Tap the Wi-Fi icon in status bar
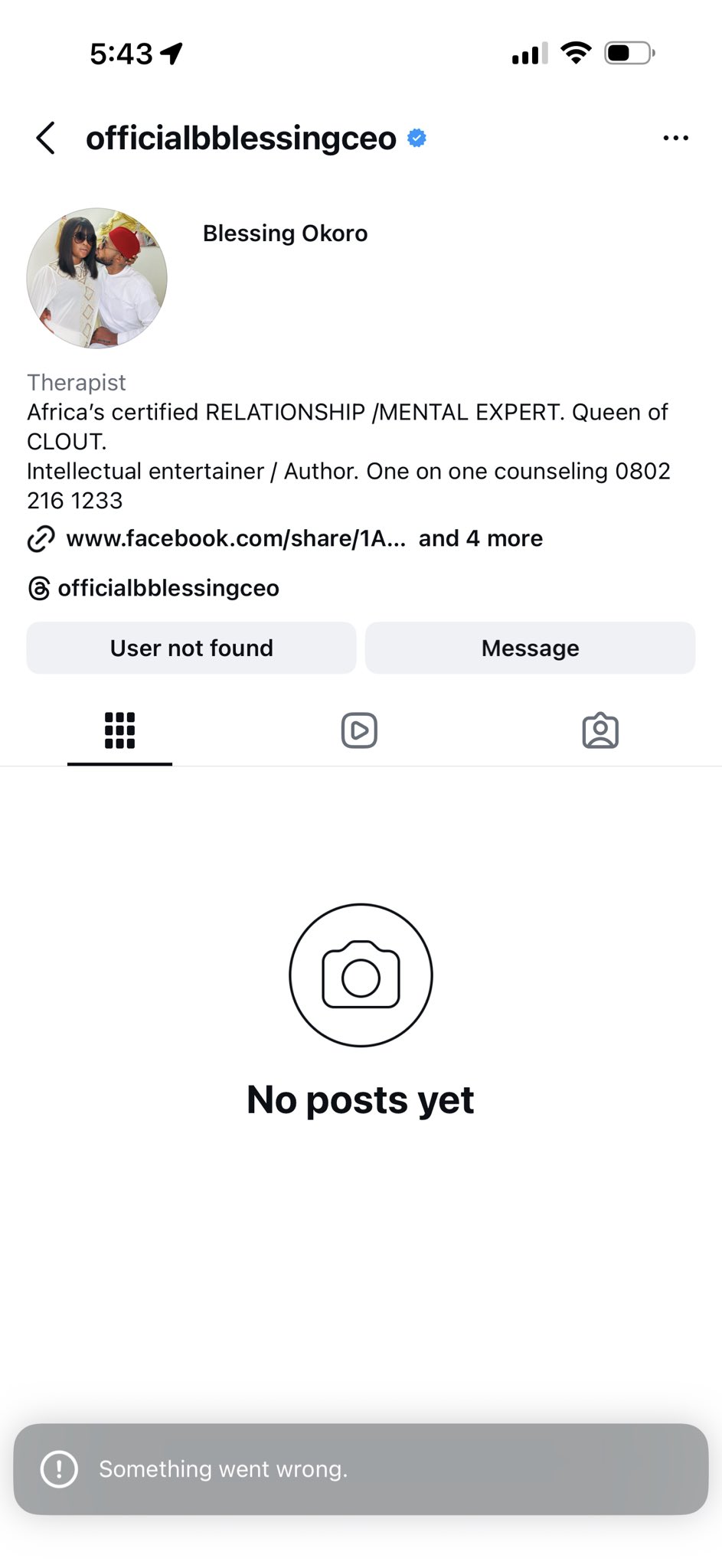 pos(577,52)
